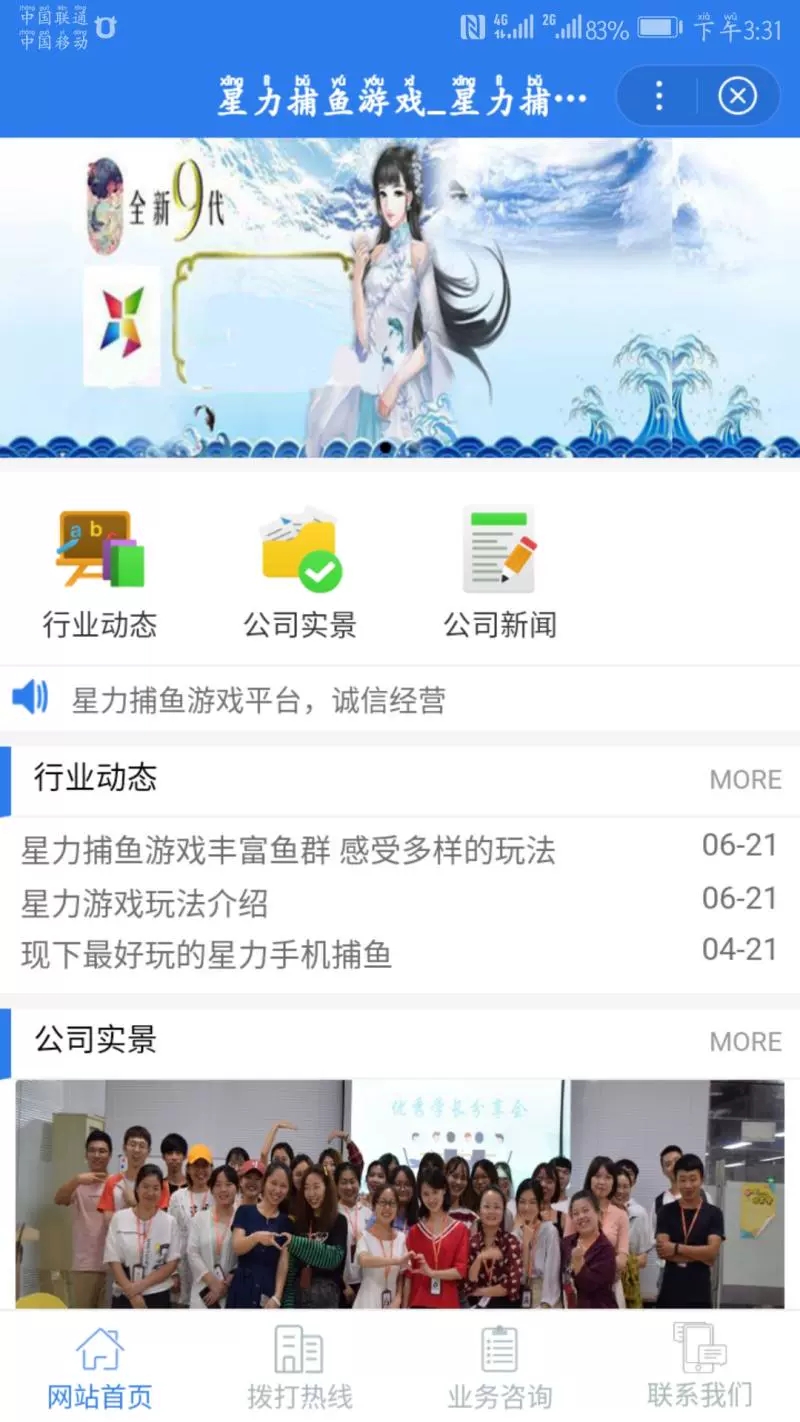
Task: Tap the 全新9代 banner
Action: point(400,297)
